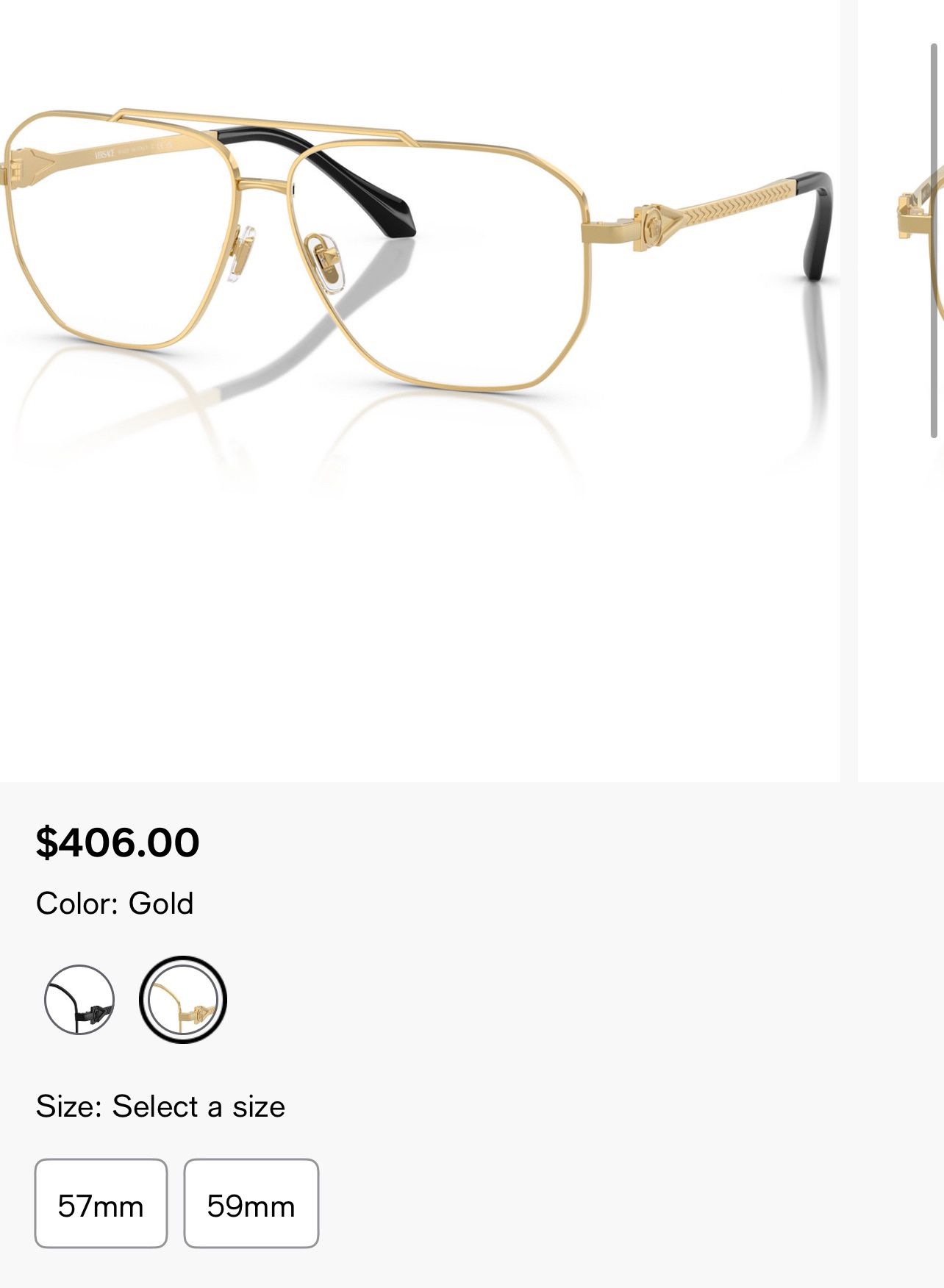Select the currently highlighted Gold variant circle

point(183,1000)
